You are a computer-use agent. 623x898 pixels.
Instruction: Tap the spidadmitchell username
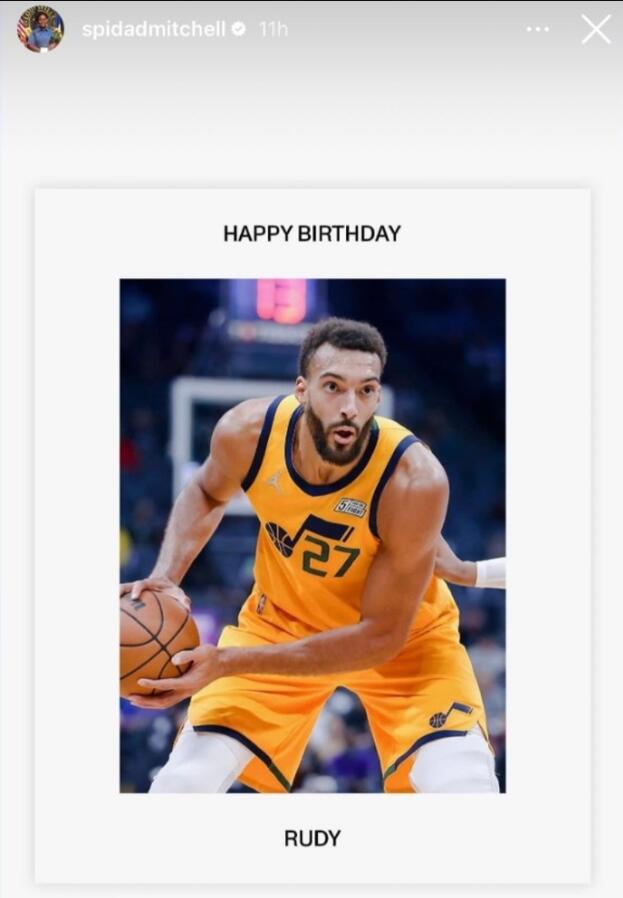[x=153, y=30]
